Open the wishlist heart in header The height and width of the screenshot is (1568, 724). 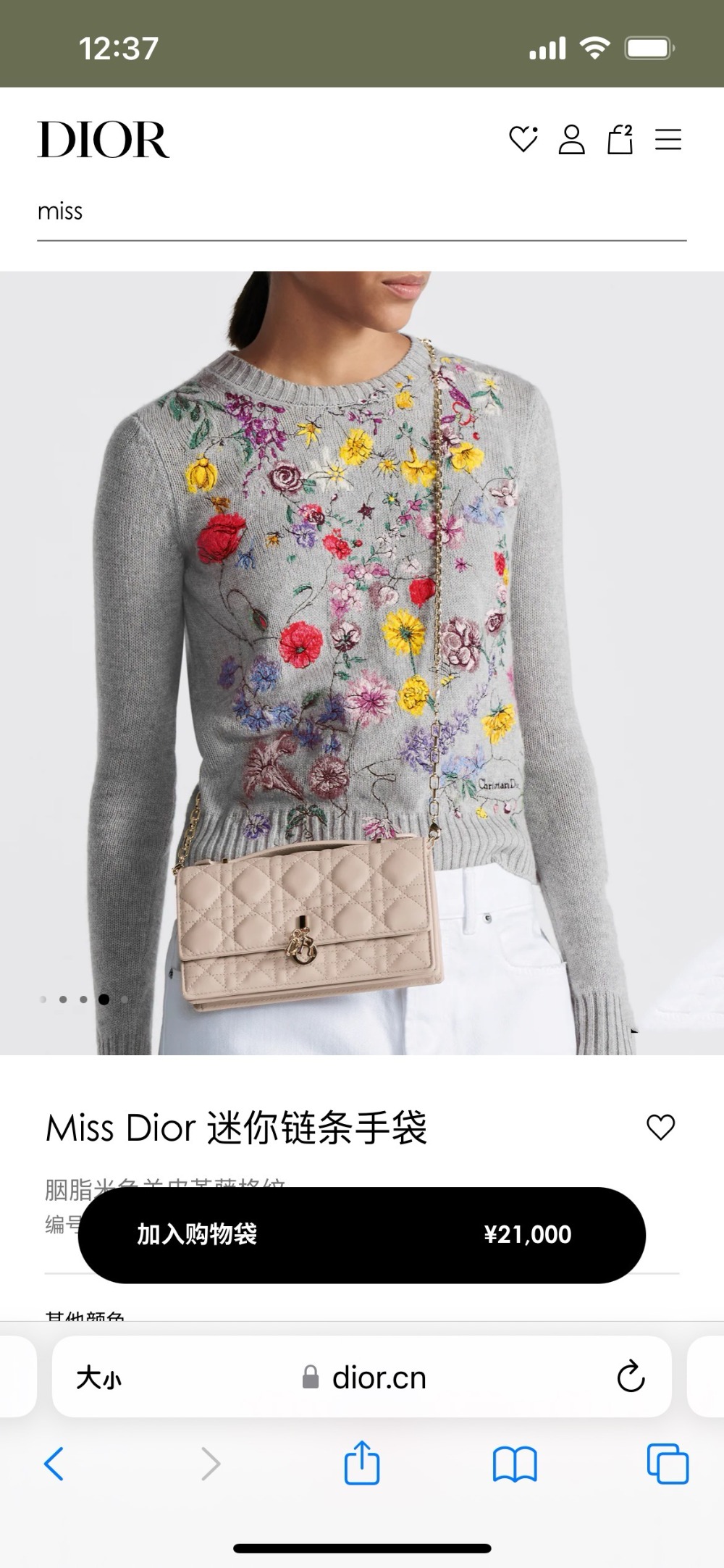click(523, 139)
